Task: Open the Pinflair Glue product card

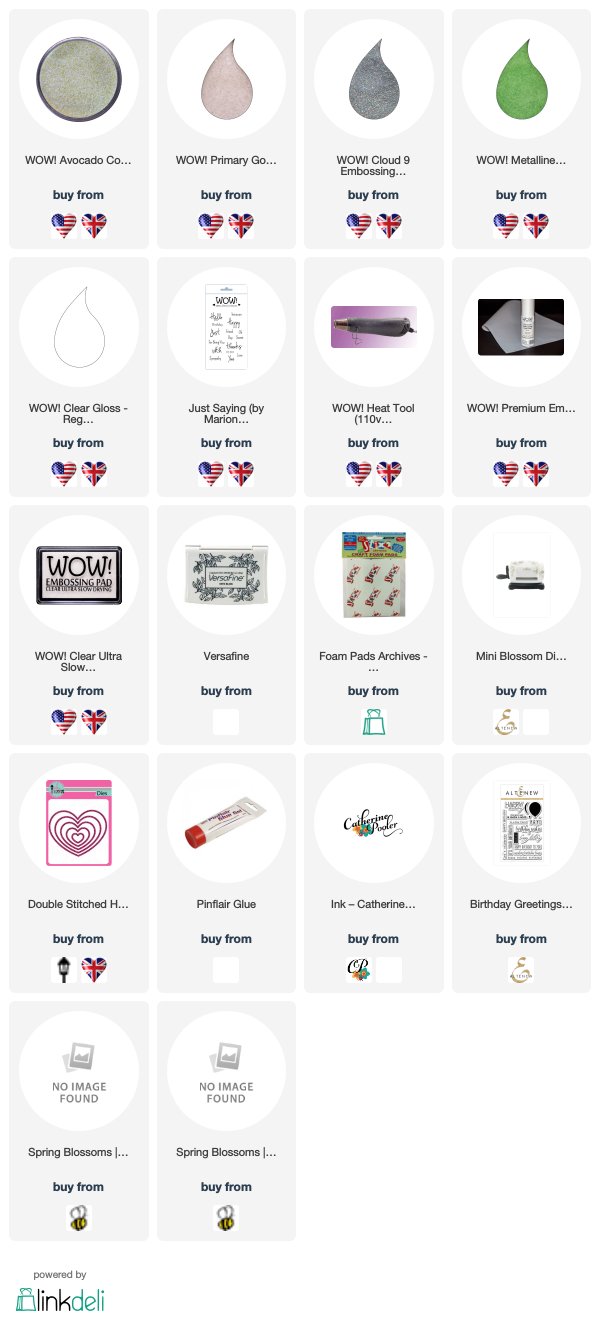Action: [x=226, y=873]
